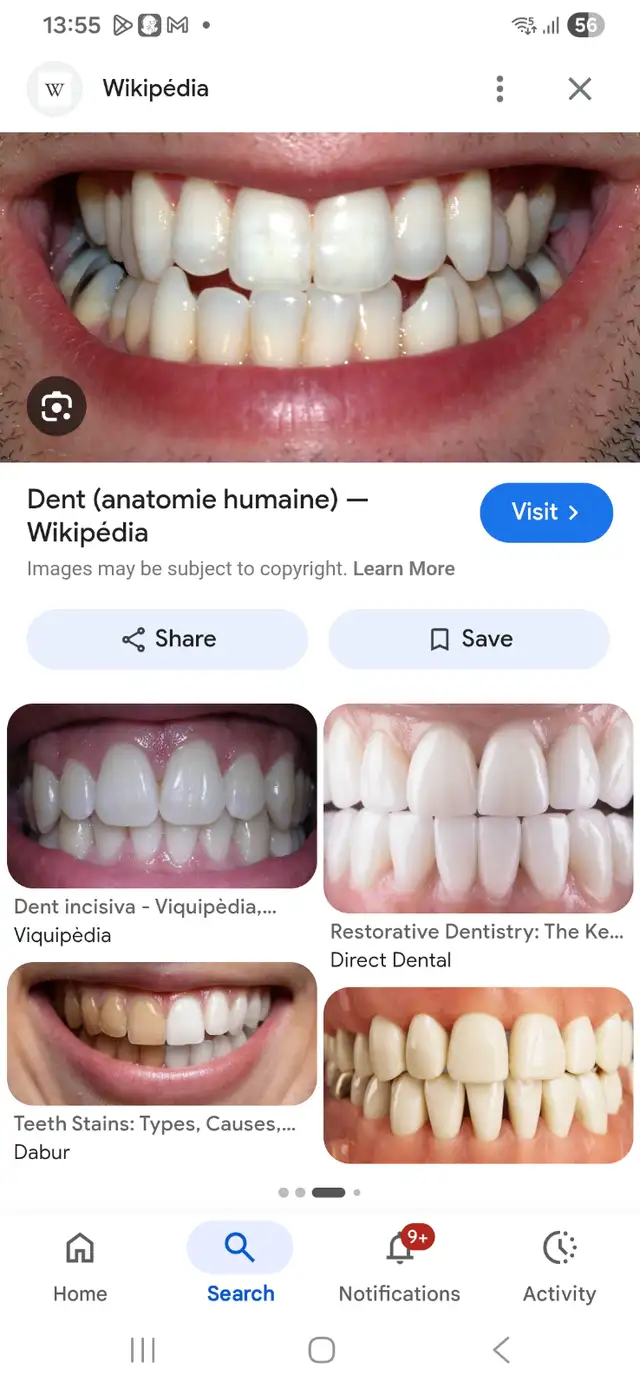Image resolution: width=640 pixels, height=1388 pixels.
Task: Open the system recent apps view
Action: pos(143,1350)
